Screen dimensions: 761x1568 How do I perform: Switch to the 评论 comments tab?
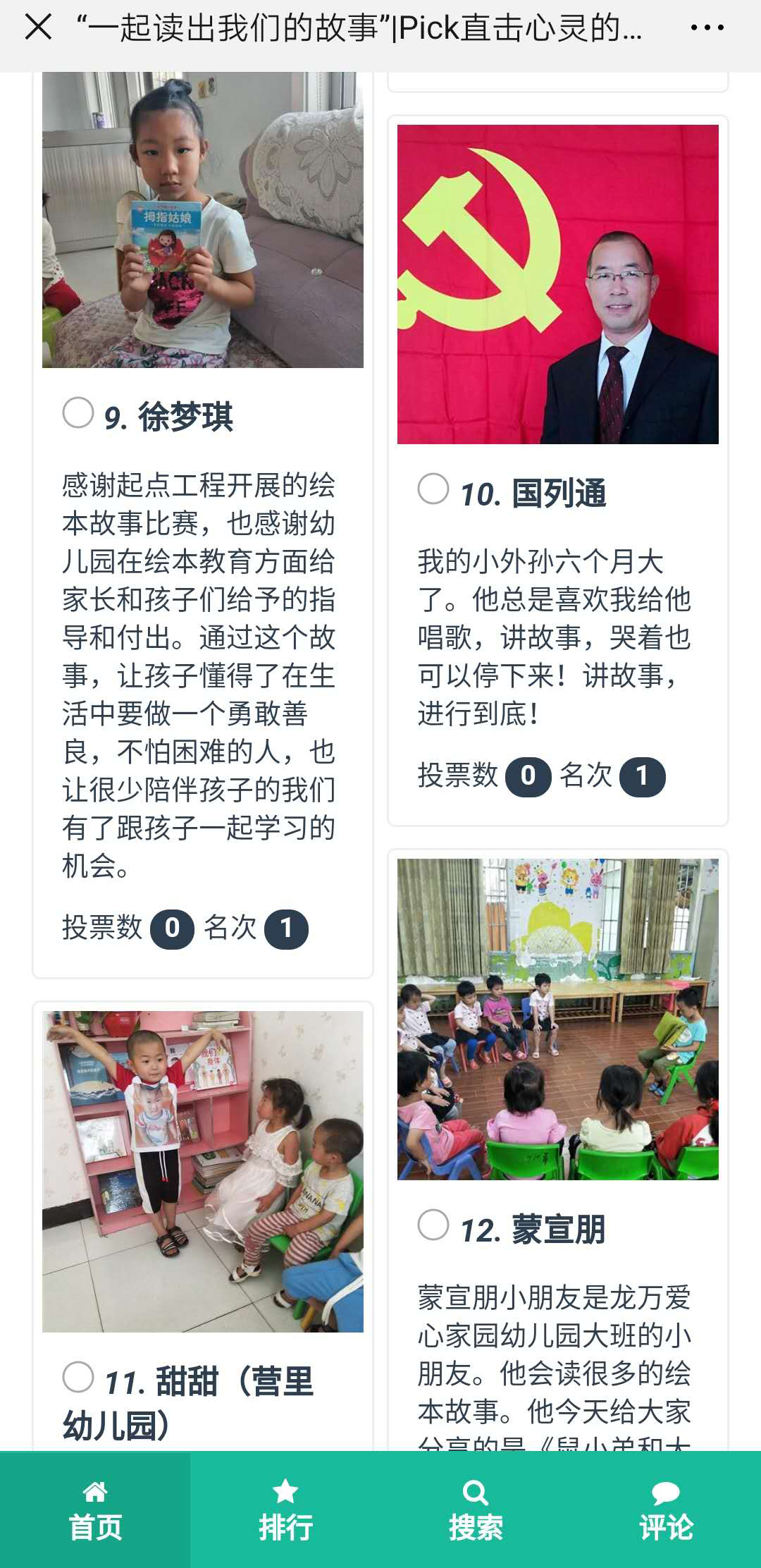(666, 1510)
